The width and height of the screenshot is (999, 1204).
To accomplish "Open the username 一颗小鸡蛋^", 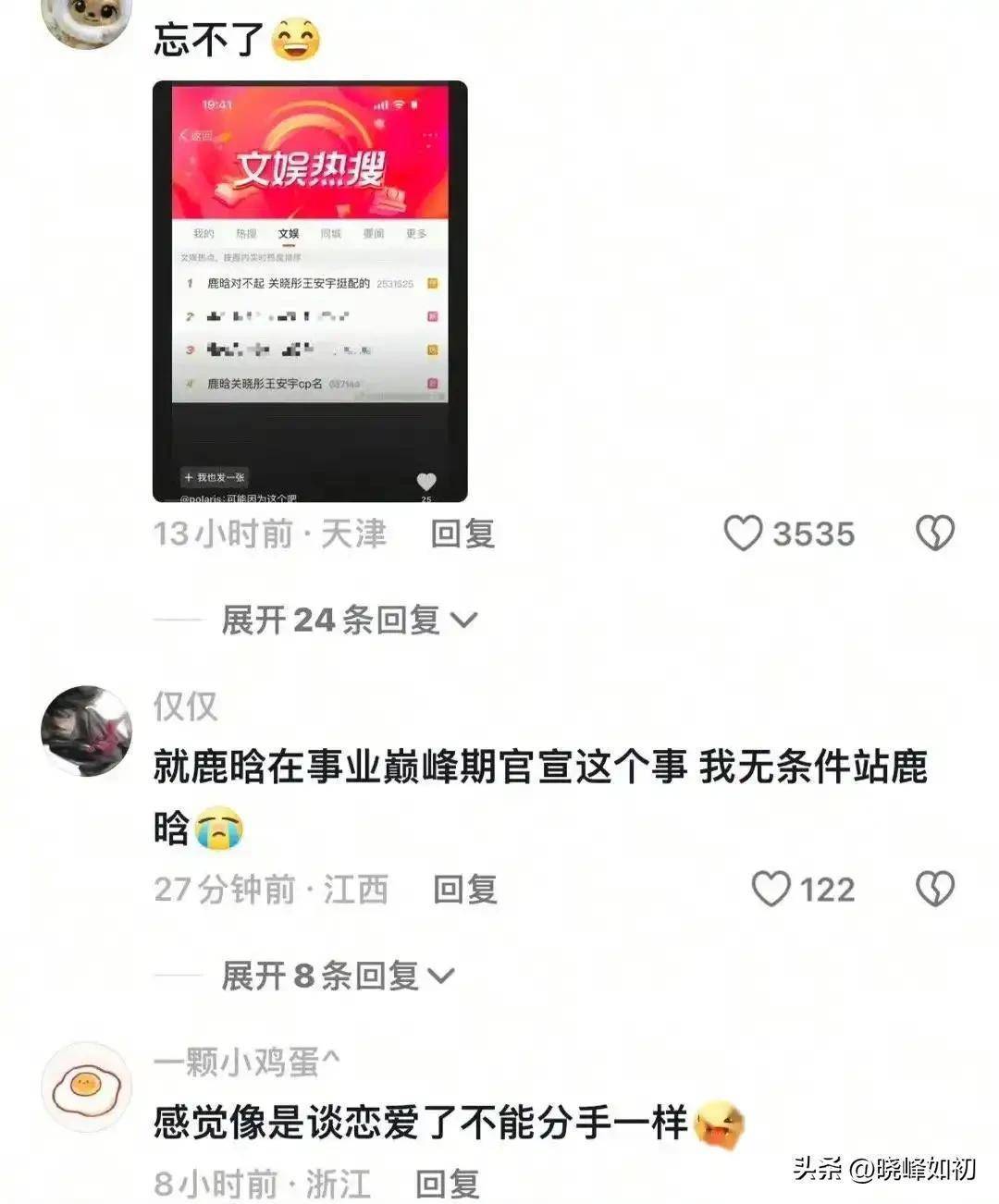I will 246,1062.
